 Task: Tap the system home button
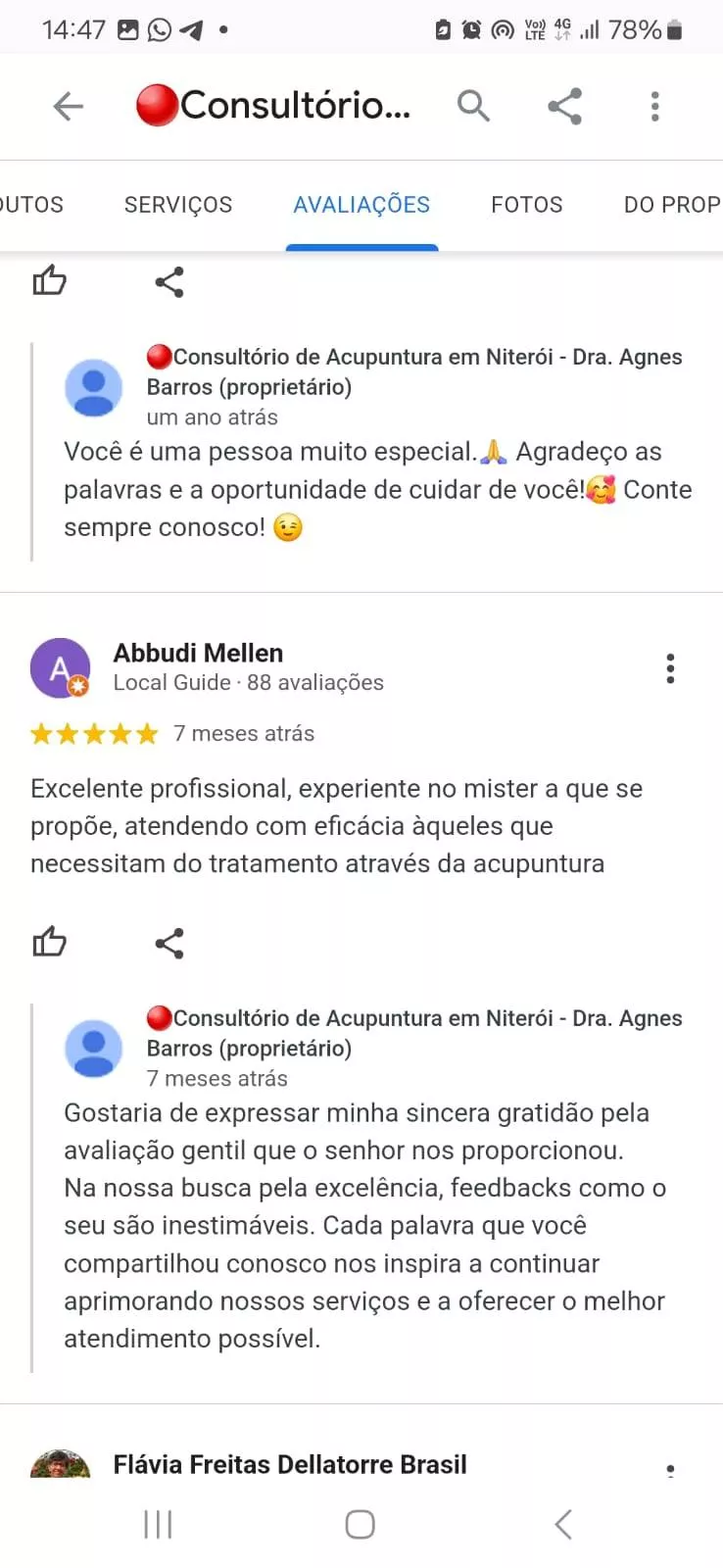[360, 1524]
